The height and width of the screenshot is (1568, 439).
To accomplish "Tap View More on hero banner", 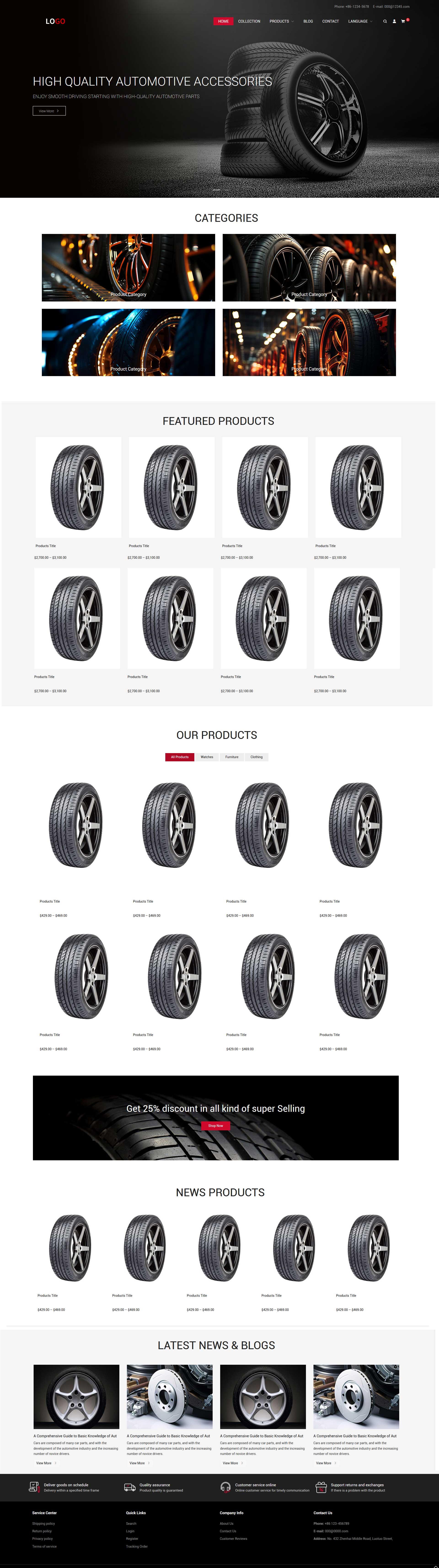I will (49, 111).
